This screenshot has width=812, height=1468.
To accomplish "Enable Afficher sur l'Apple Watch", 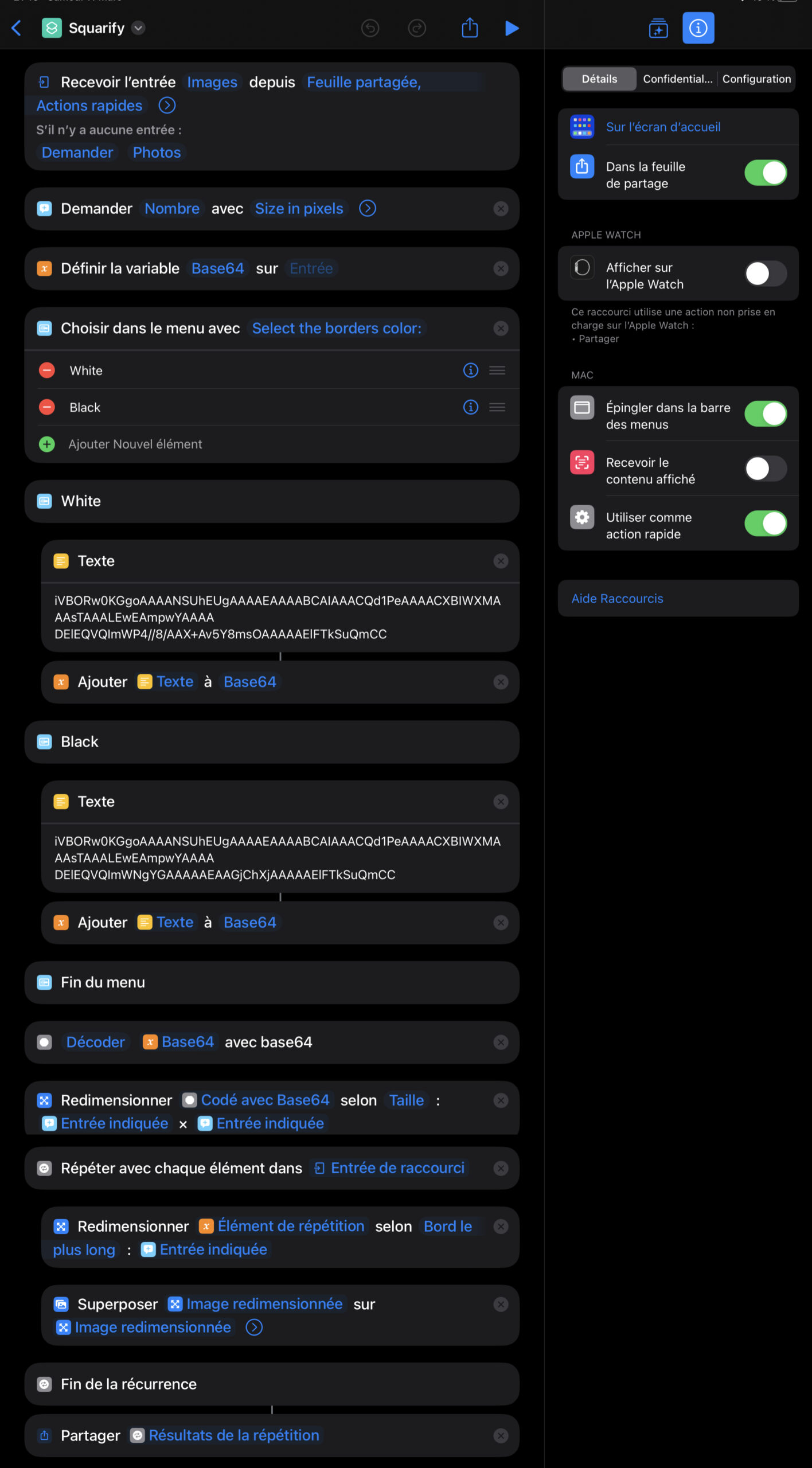I will (x=765, y=274).
